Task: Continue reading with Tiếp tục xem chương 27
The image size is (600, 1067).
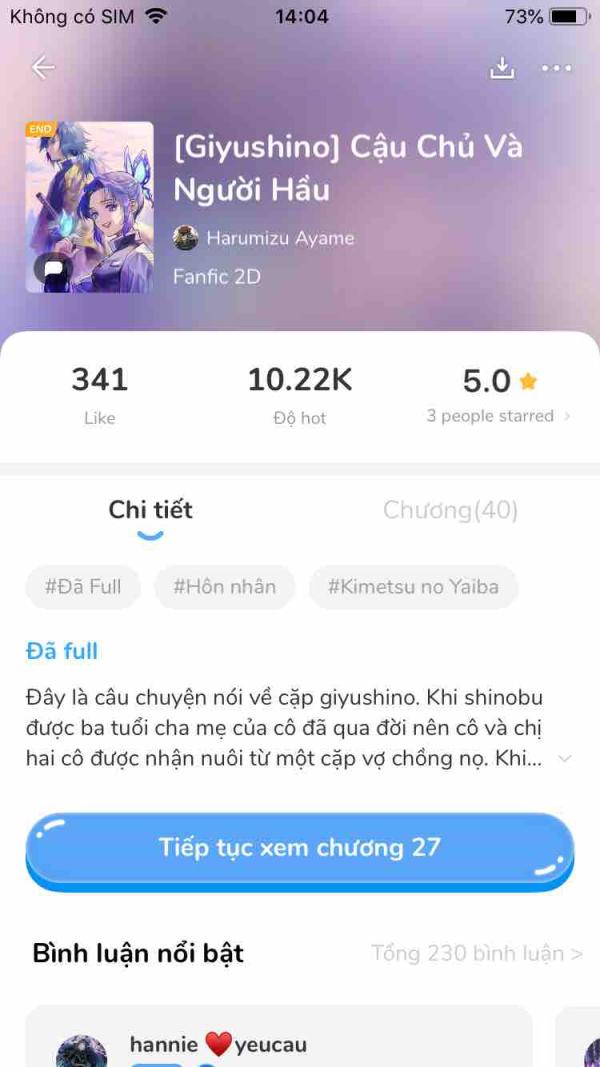Action: pyautogui.click(x=299, y=848)
